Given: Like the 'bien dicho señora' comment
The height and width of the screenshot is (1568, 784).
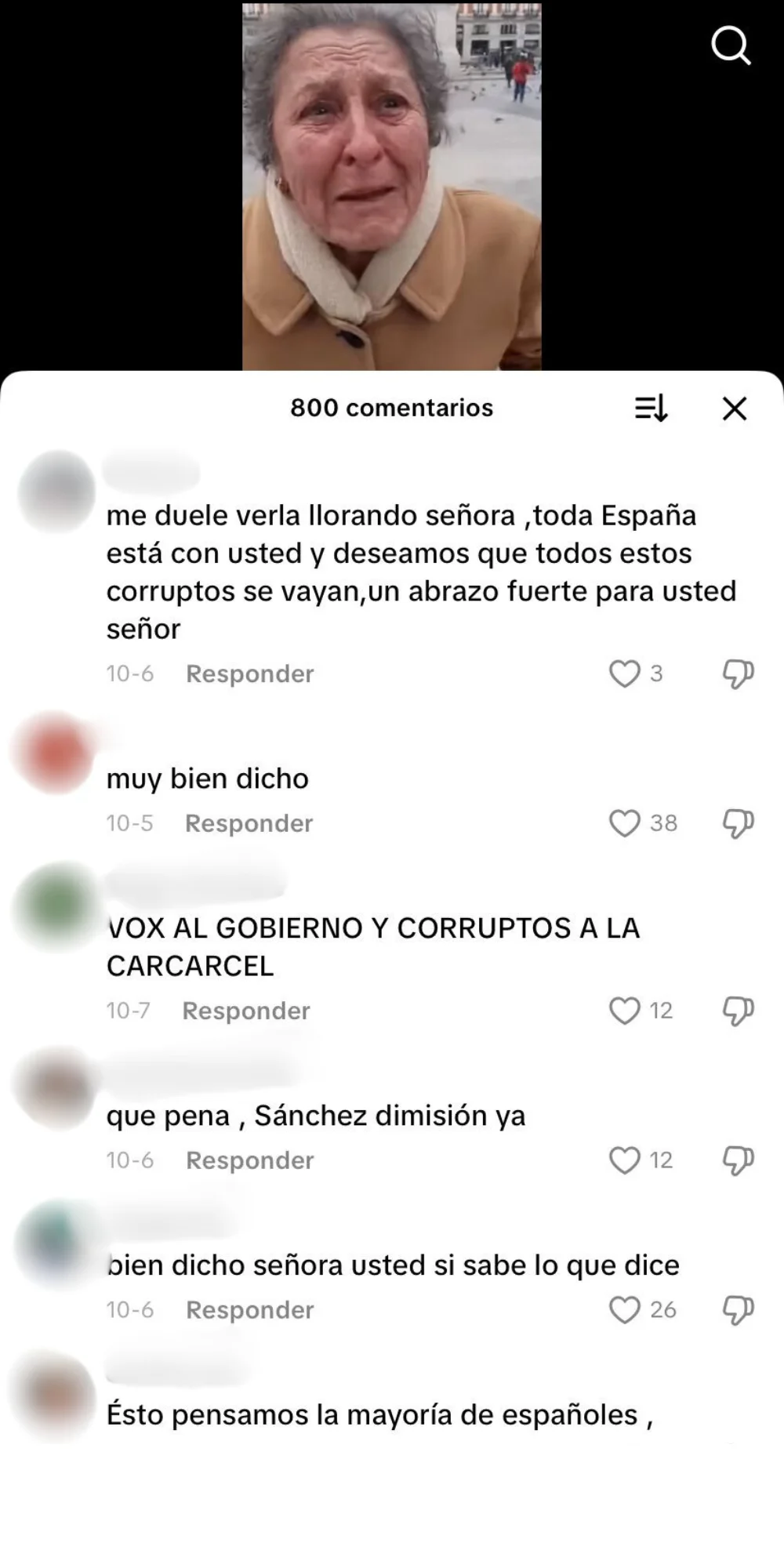Looking at the screenshot, I should click(624, 1310).
